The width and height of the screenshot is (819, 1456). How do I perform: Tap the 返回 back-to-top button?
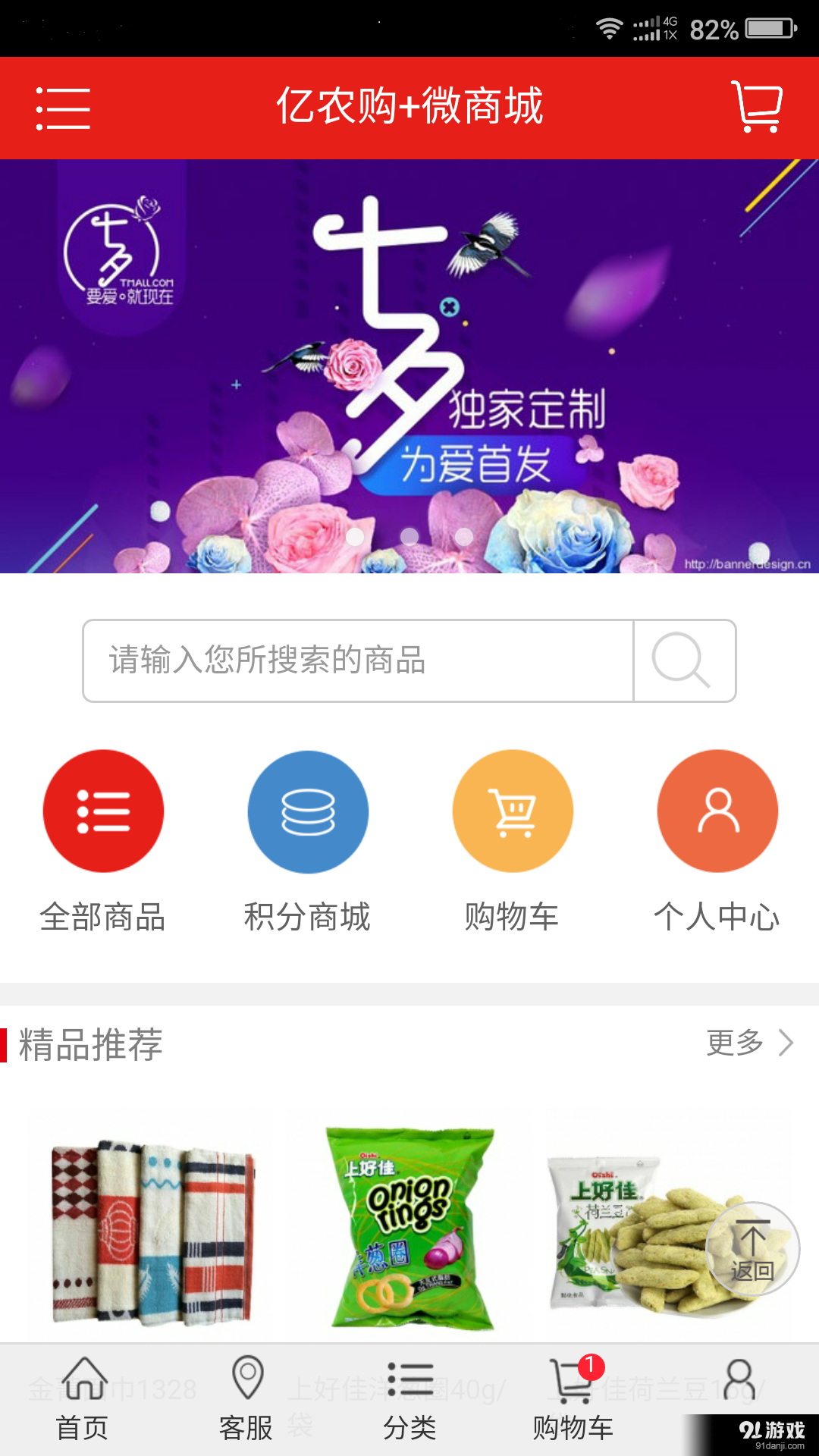pyautogui.click(x=752, y=1247)
